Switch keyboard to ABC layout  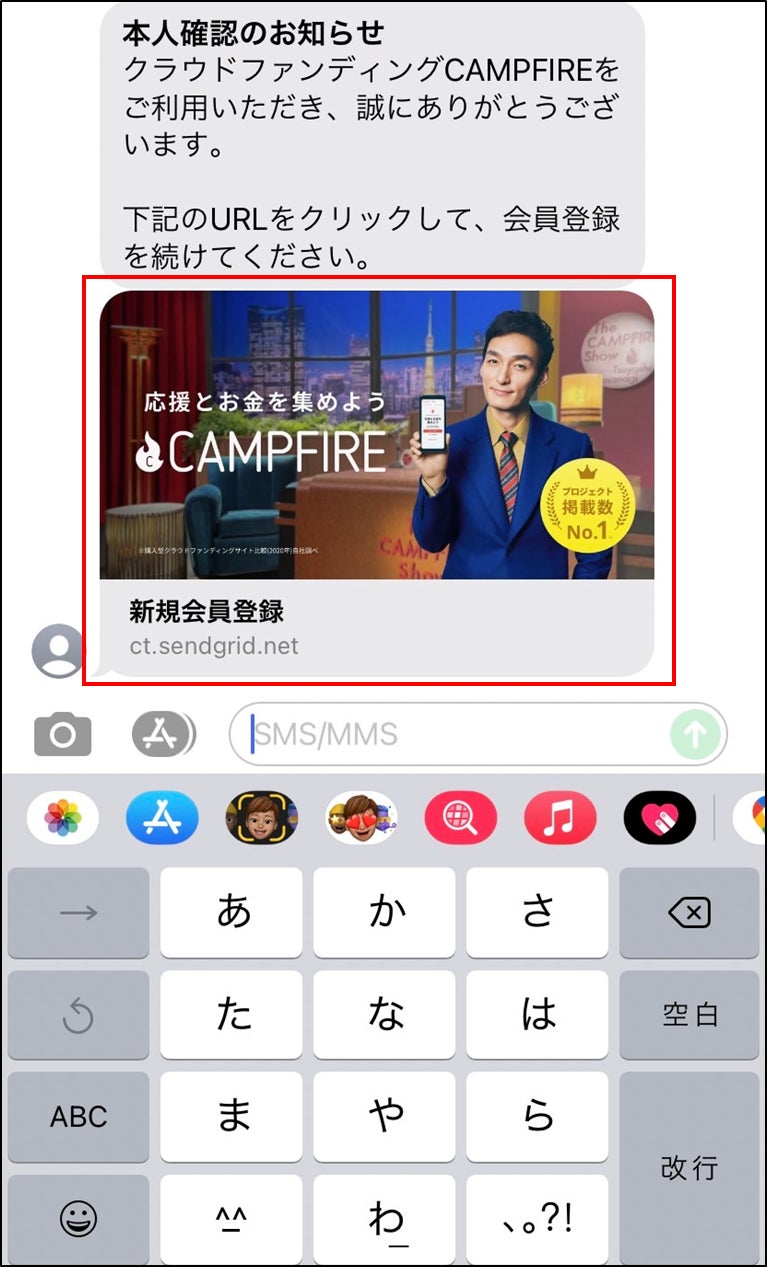click(x=78, y=1116)
